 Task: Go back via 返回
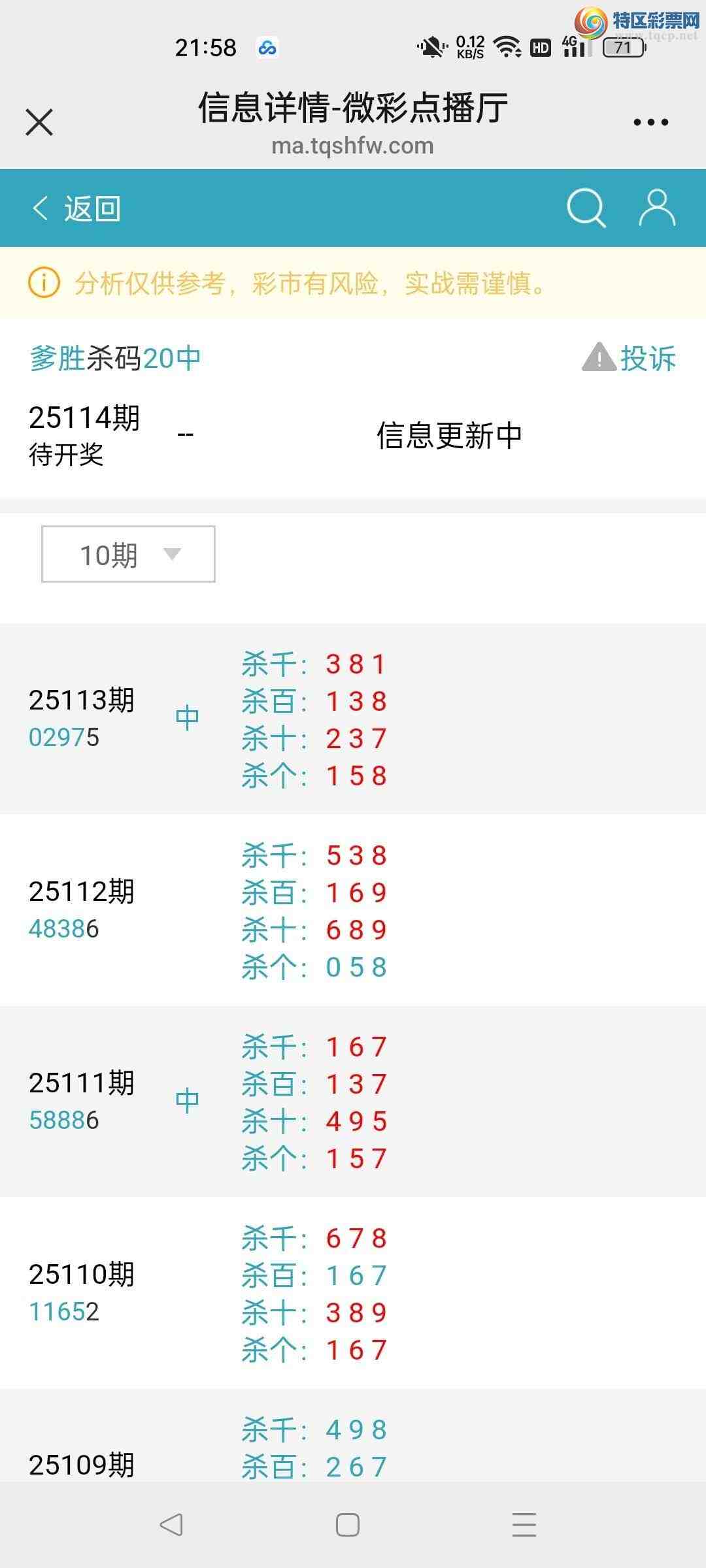77,209
